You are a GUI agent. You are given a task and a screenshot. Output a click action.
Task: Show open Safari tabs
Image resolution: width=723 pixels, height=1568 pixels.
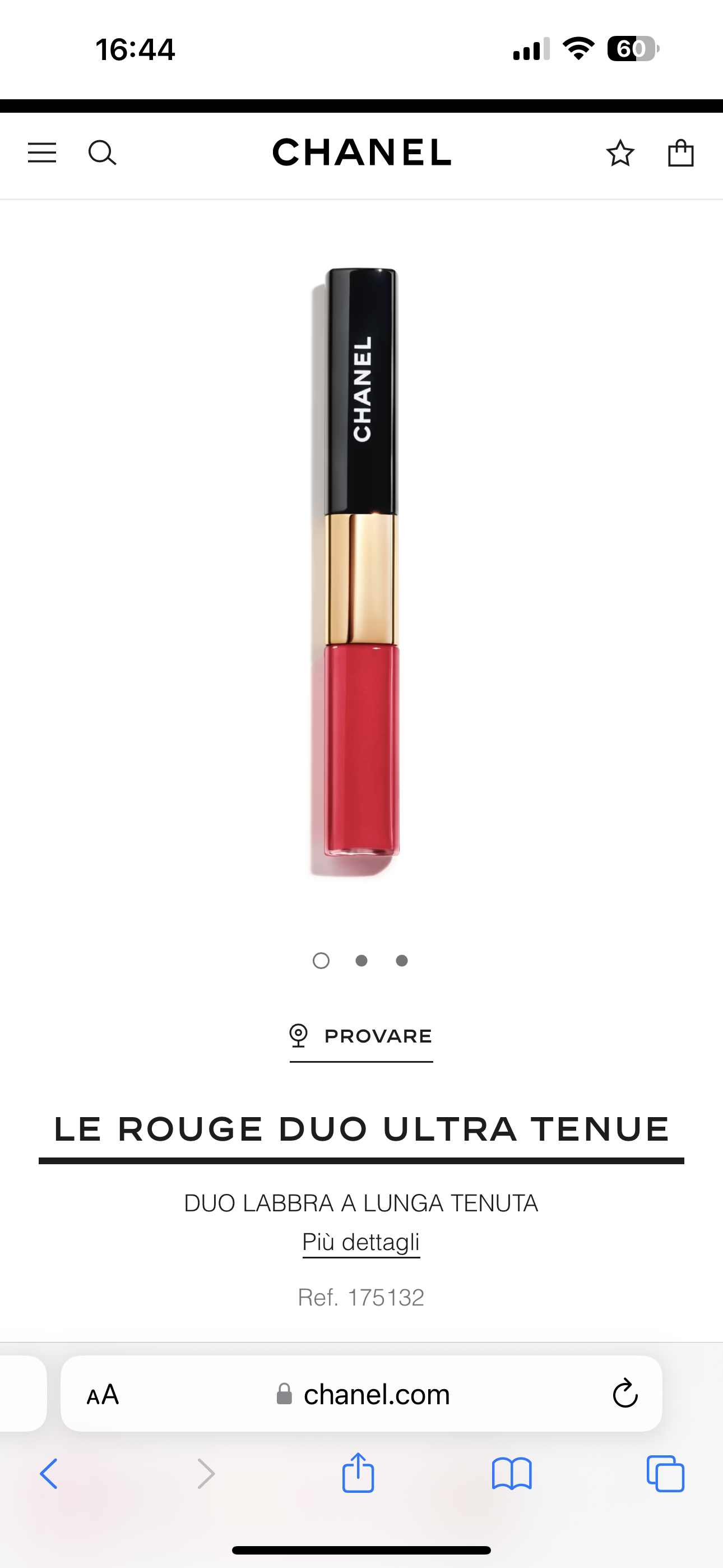point(665,1474)
